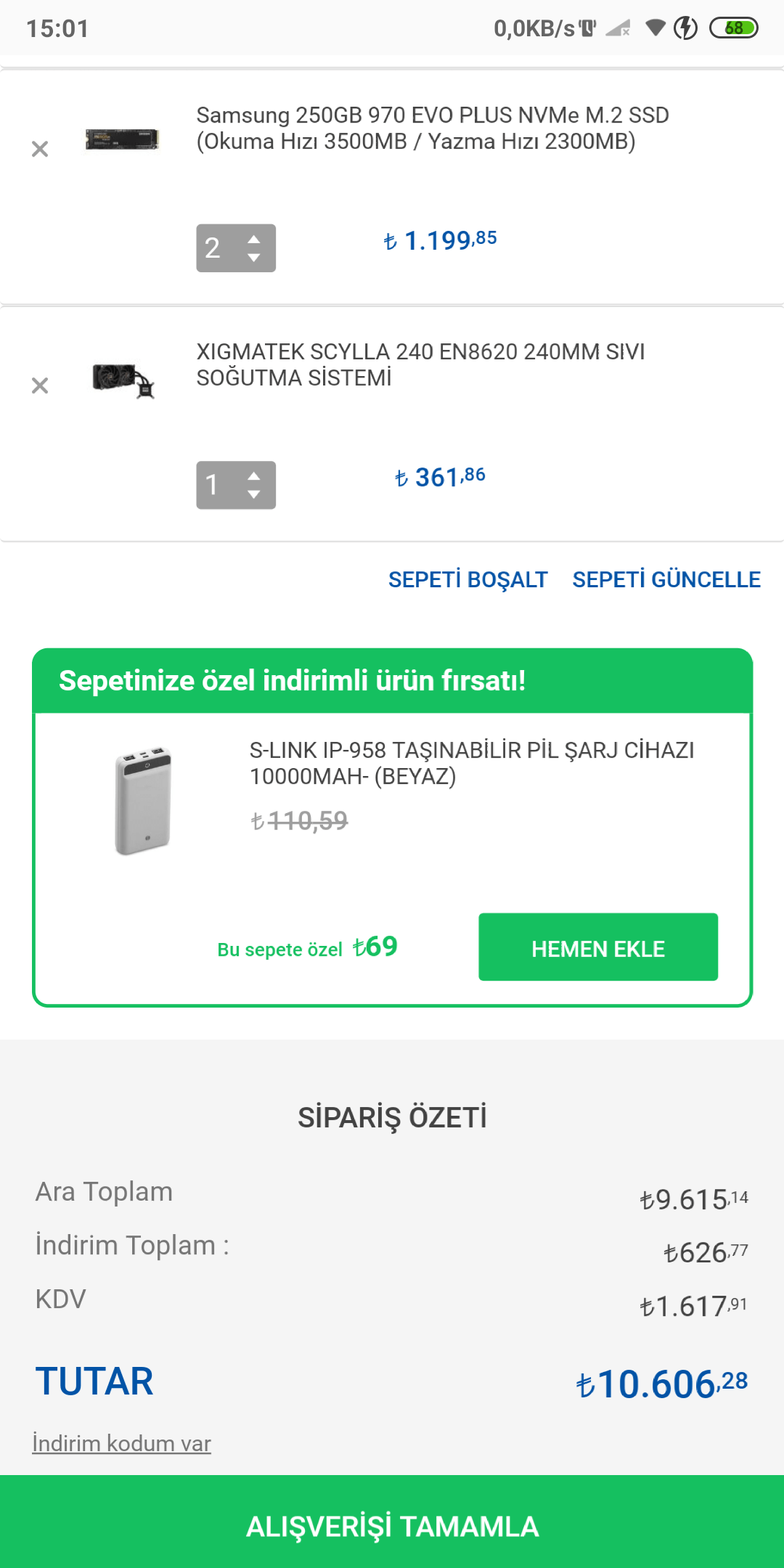Decrease XIGMATEK cooler quantity by one
The height and width of the screenshot is (1568, 784).
[253, 494]
